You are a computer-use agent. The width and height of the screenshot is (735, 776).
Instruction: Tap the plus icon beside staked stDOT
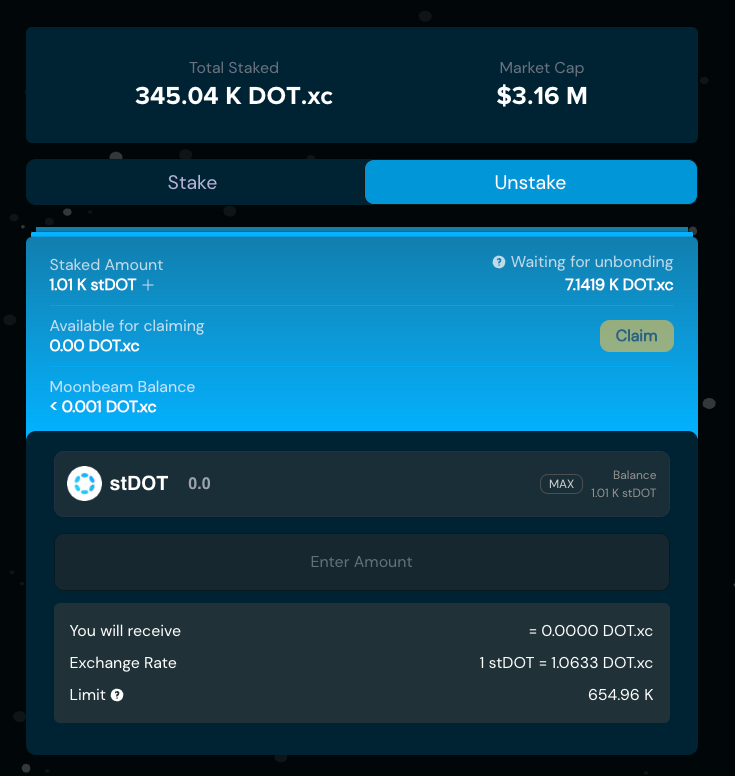tap(148, 286)
